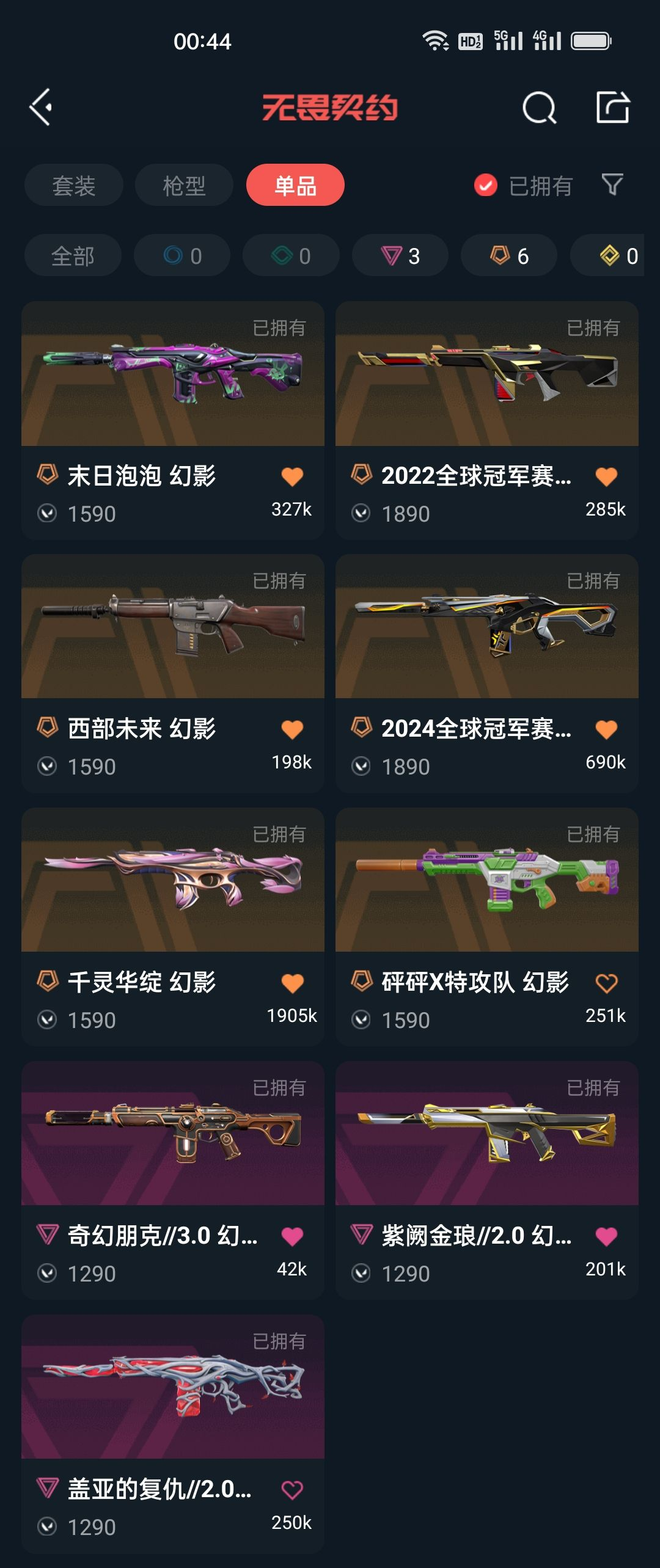This screenshot has width=660, height=1568.
Task: Open the 2022全球冠军赛 skin card
Action: [x=487, y=420]
